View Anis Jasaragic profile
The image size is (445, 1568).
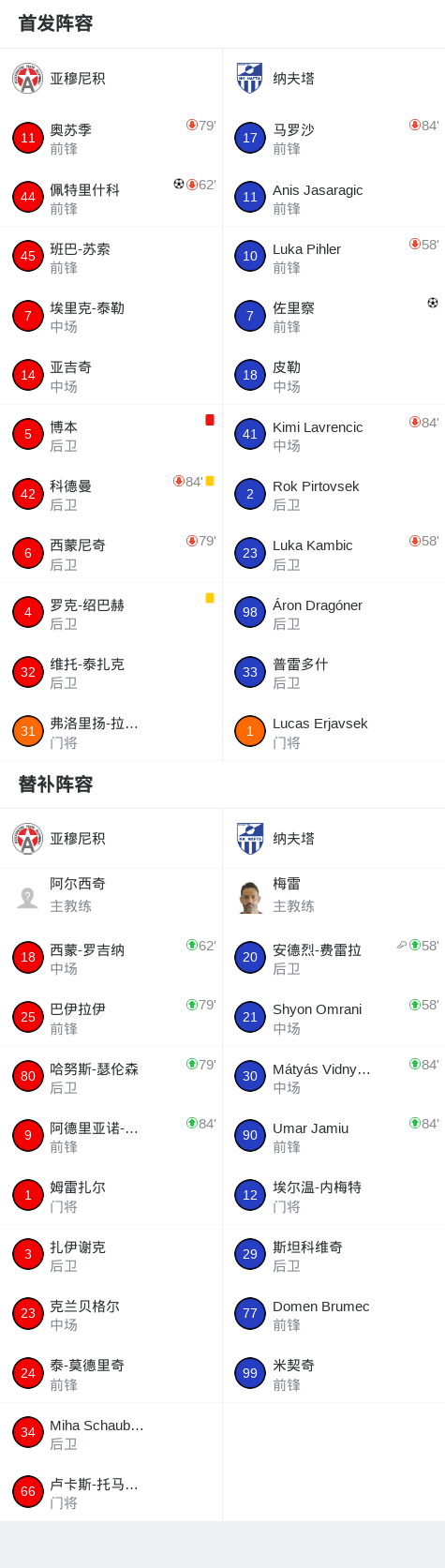[334, 198]
